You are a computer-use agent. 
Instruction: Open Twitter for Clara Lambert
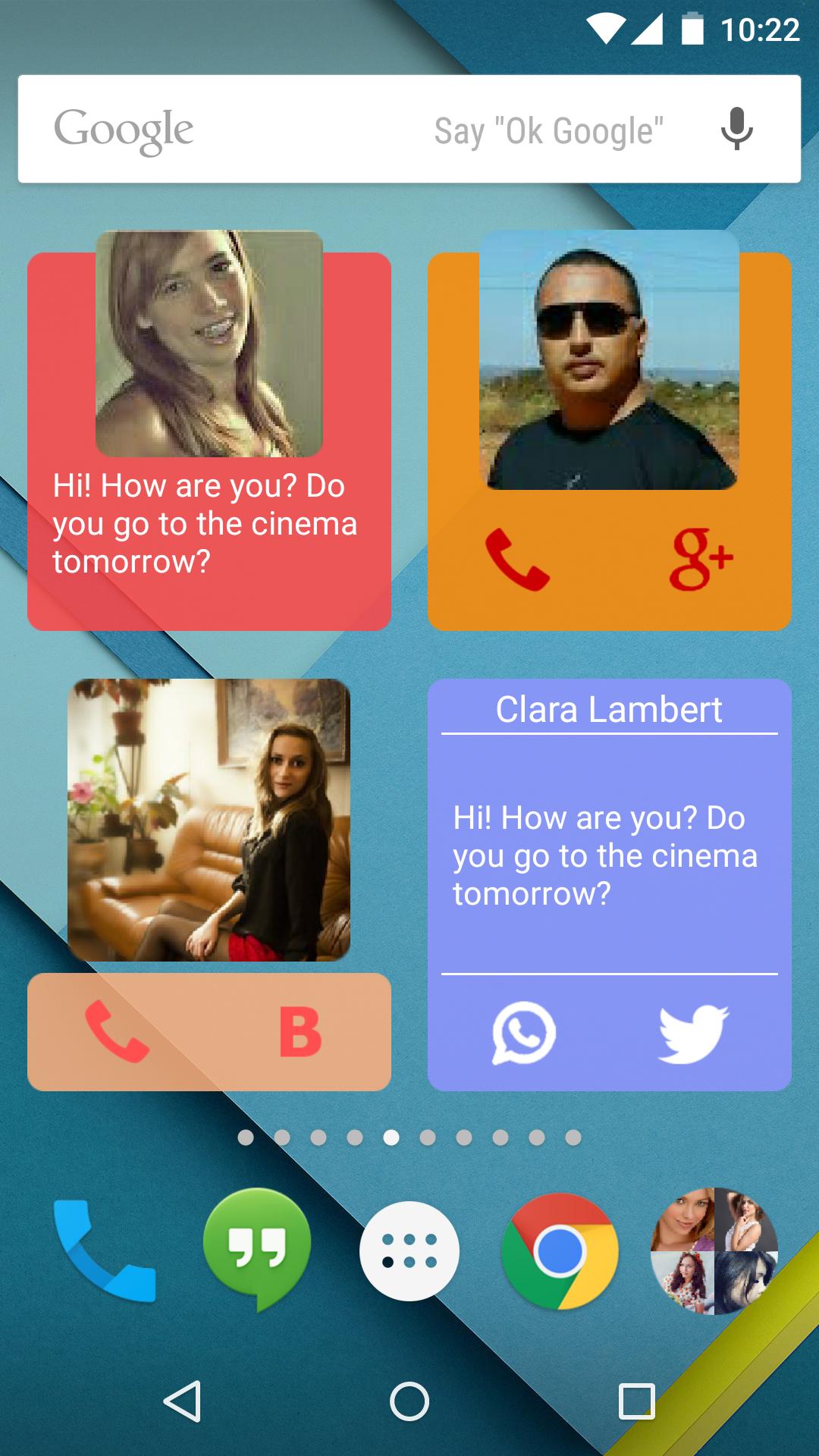click(x=693, y=1033)
